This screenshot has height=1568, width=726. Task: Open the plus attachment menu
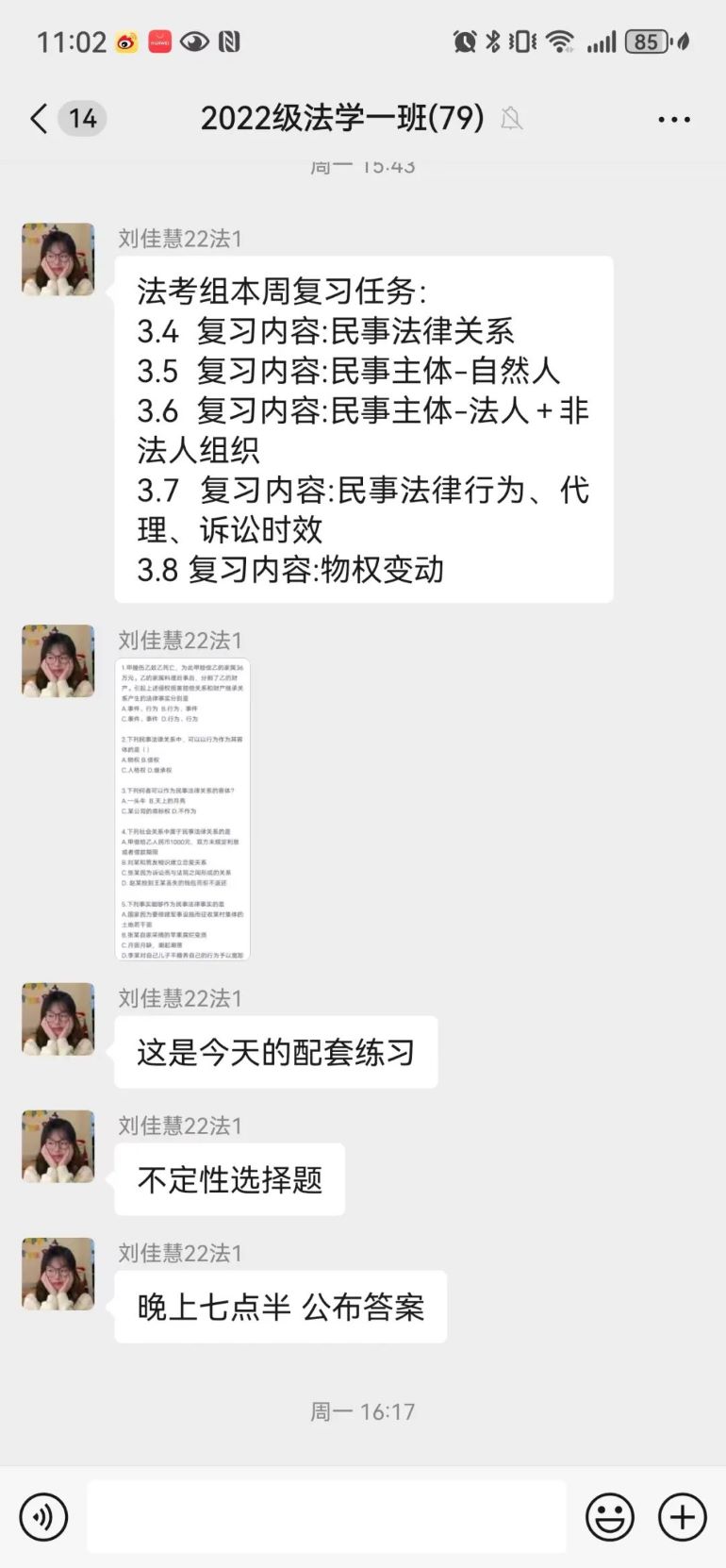pos(682,1518)
